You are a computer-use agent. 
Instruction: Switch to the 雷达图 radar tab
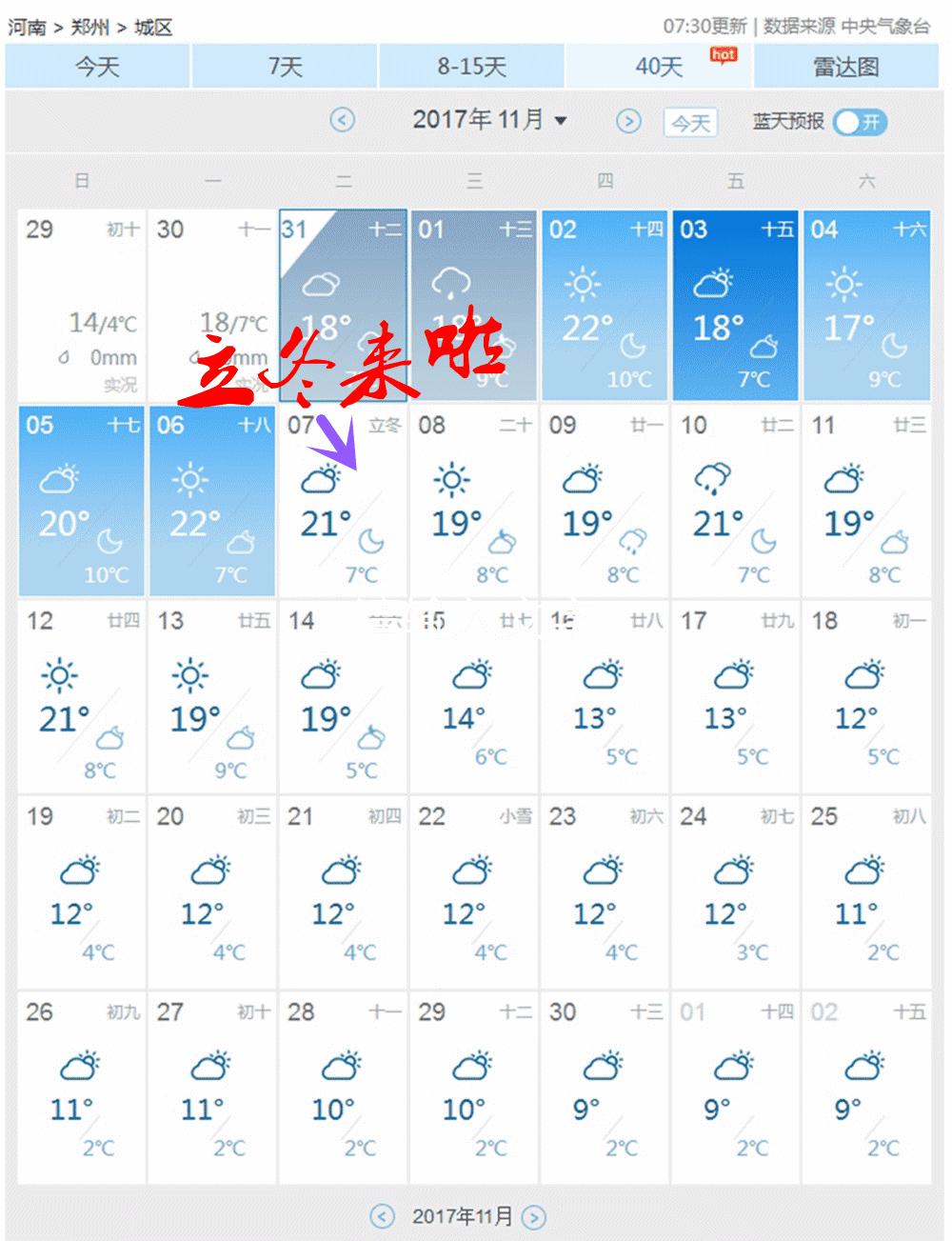847,67
